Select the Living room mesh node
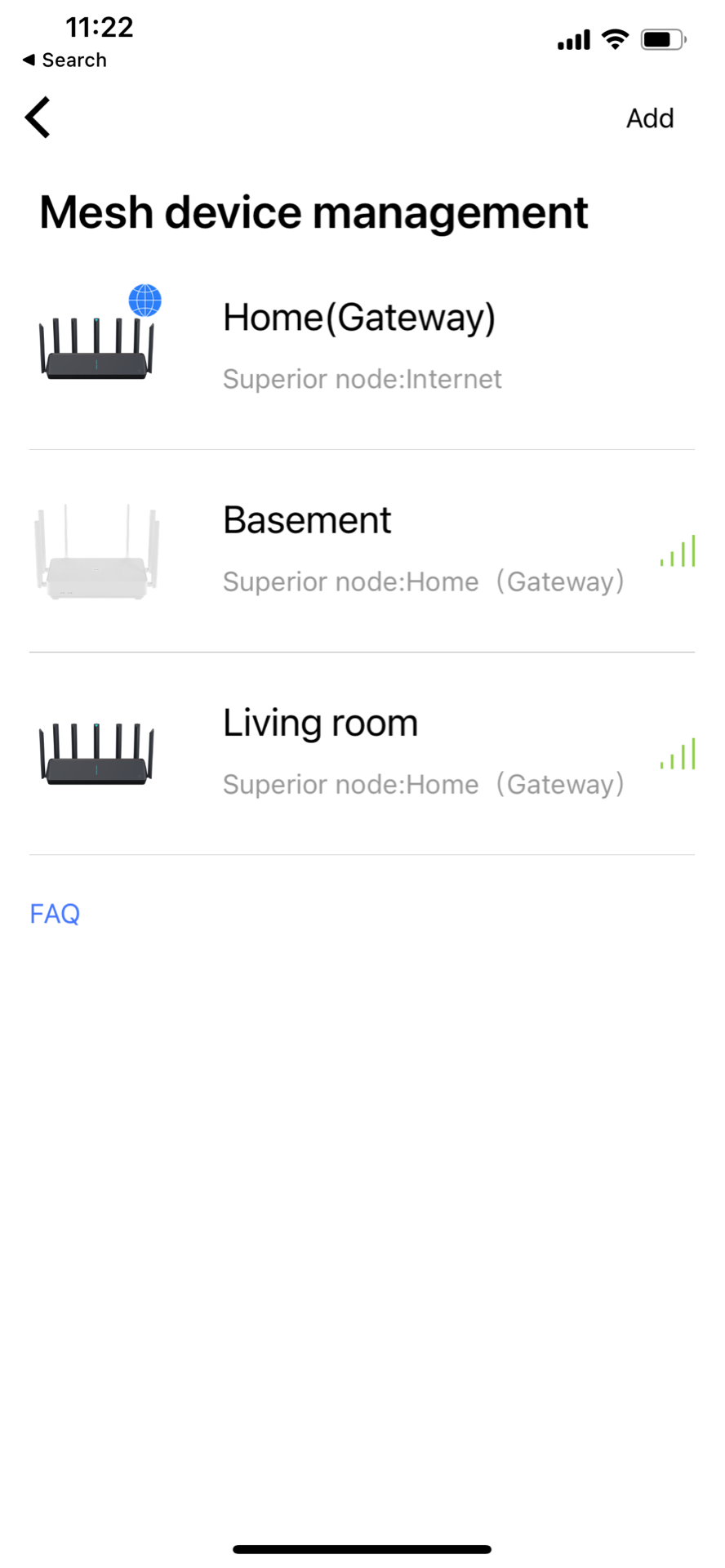Image resolution: width=725 pixels, height=1568 pixels. pos(362,754)
